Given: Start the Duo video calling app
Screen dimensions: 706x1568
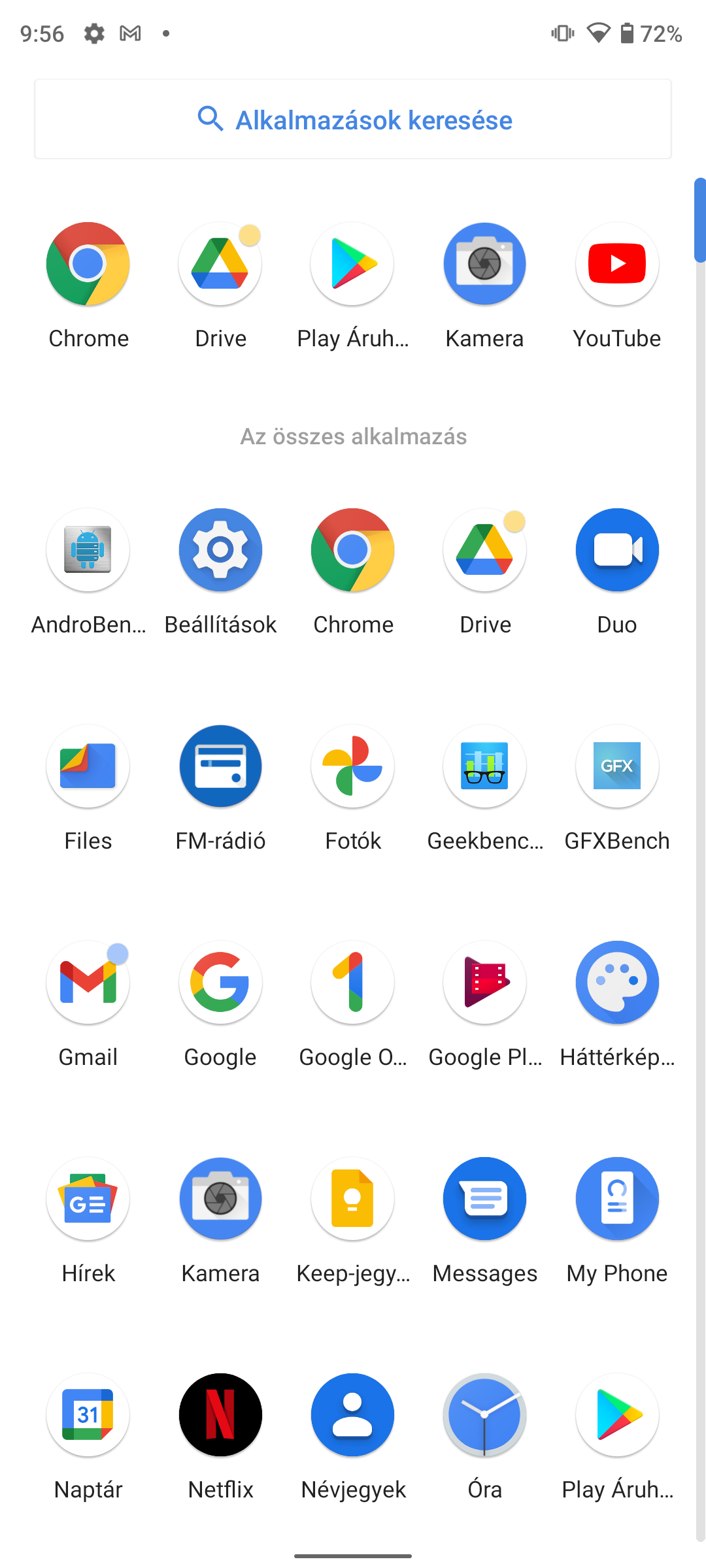Looking at the screenshot, I should (616, 550).
